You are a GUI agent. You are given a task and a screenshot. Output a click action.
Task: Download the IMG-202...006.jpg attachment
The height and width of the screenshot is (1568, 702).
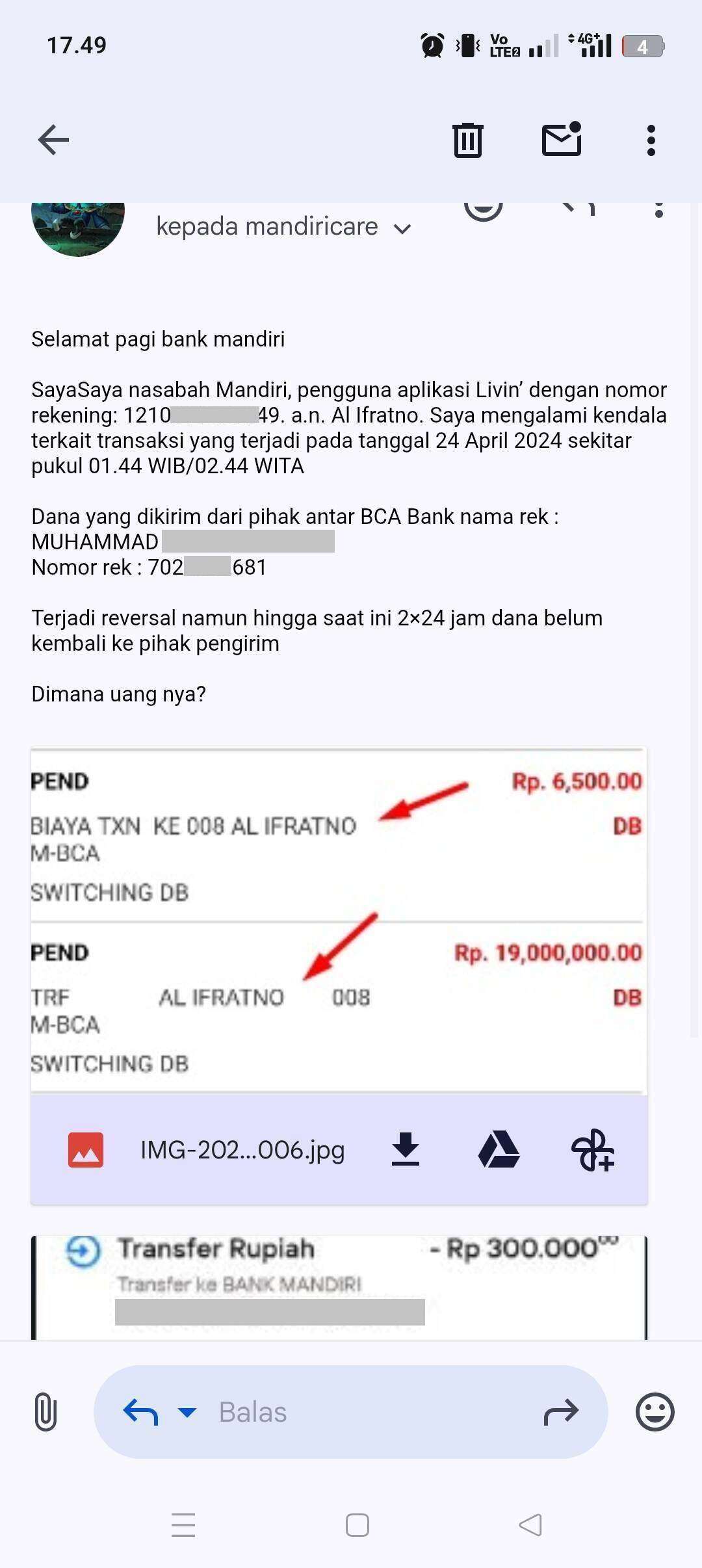pos(406,1149)
